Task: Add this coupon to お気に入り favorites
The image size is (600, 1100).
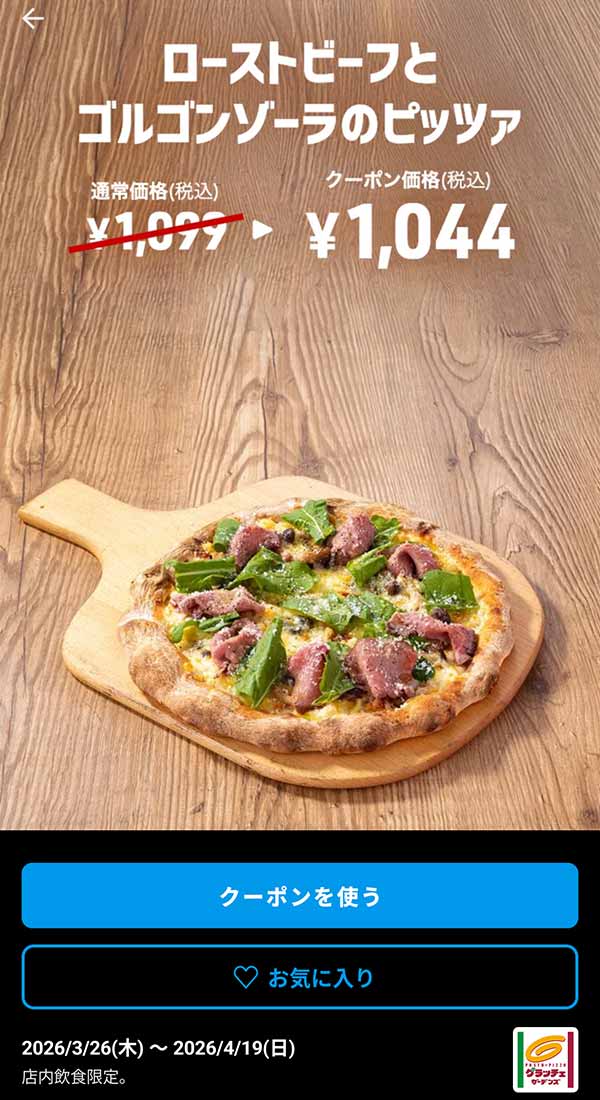Action: click(x=300, y=977)
